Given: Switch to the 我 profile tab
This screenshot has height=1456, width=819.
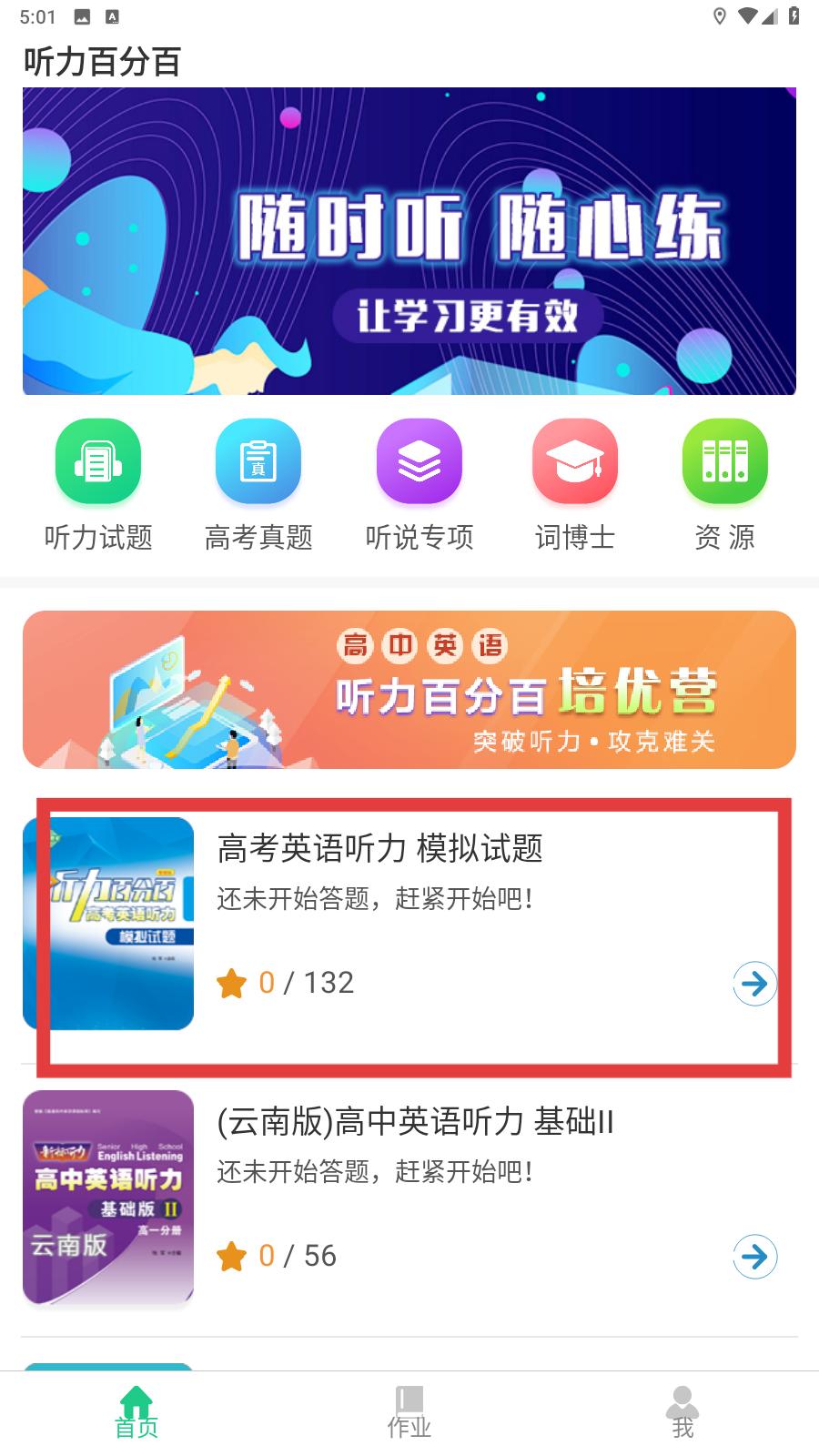Looking at the screenshot, I should (x=682, y=1412).
